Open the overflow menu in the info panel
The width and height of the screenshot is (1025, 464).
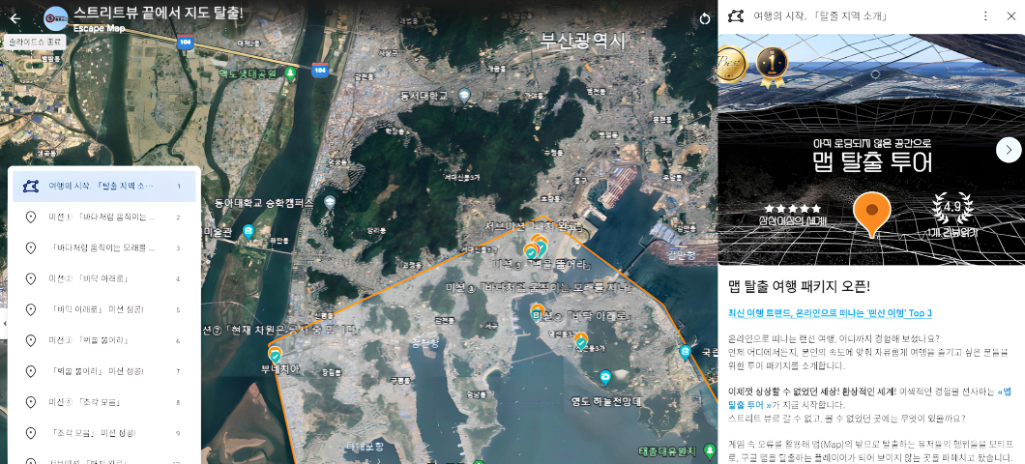click(985, 16)
